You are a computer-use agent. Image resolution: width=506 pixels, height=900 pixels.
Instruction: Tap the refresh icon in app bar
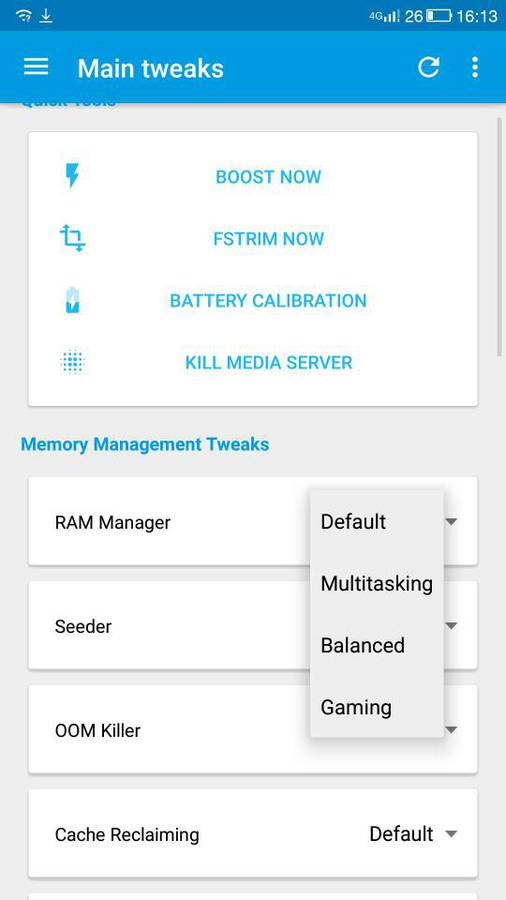coord(428,68)
